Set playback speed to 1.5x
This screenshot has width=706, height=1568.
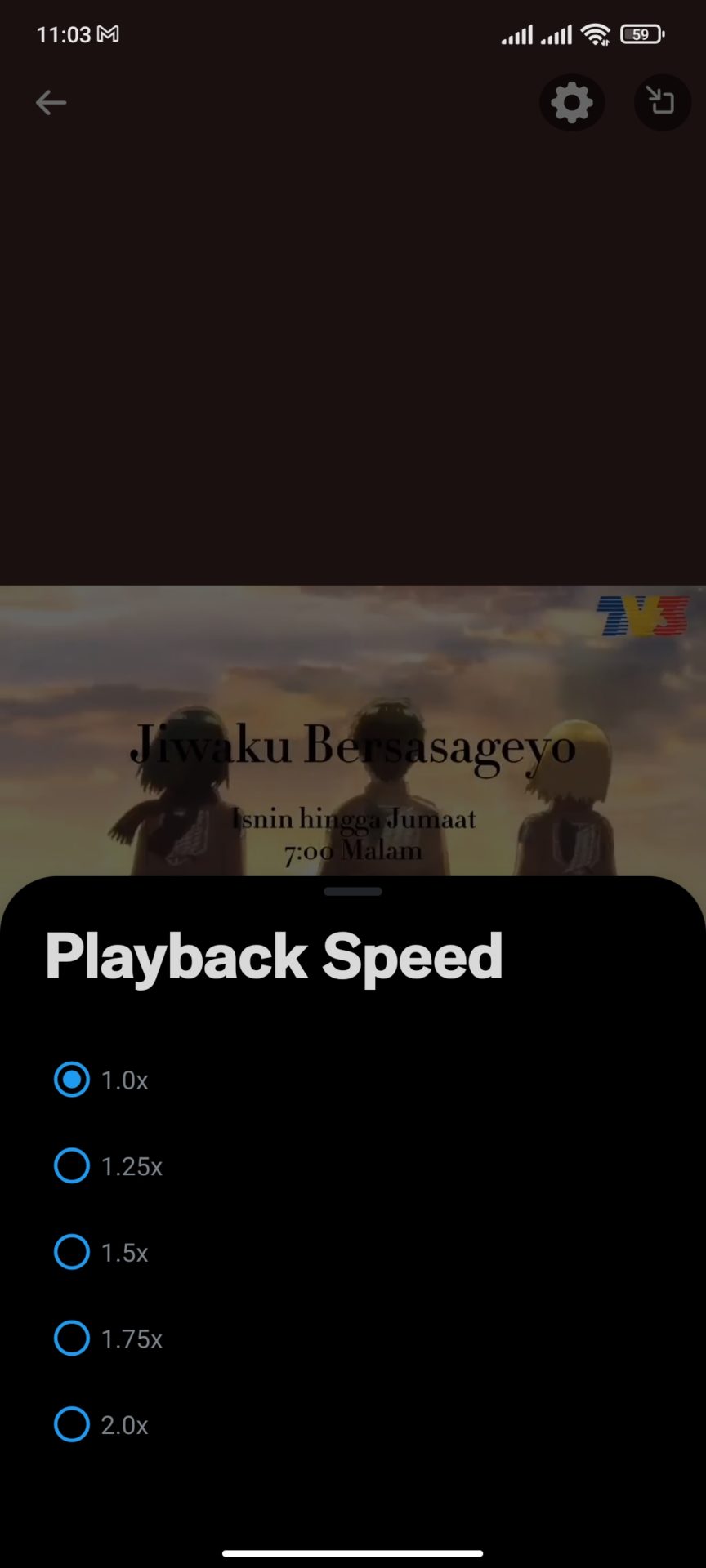72,1252
